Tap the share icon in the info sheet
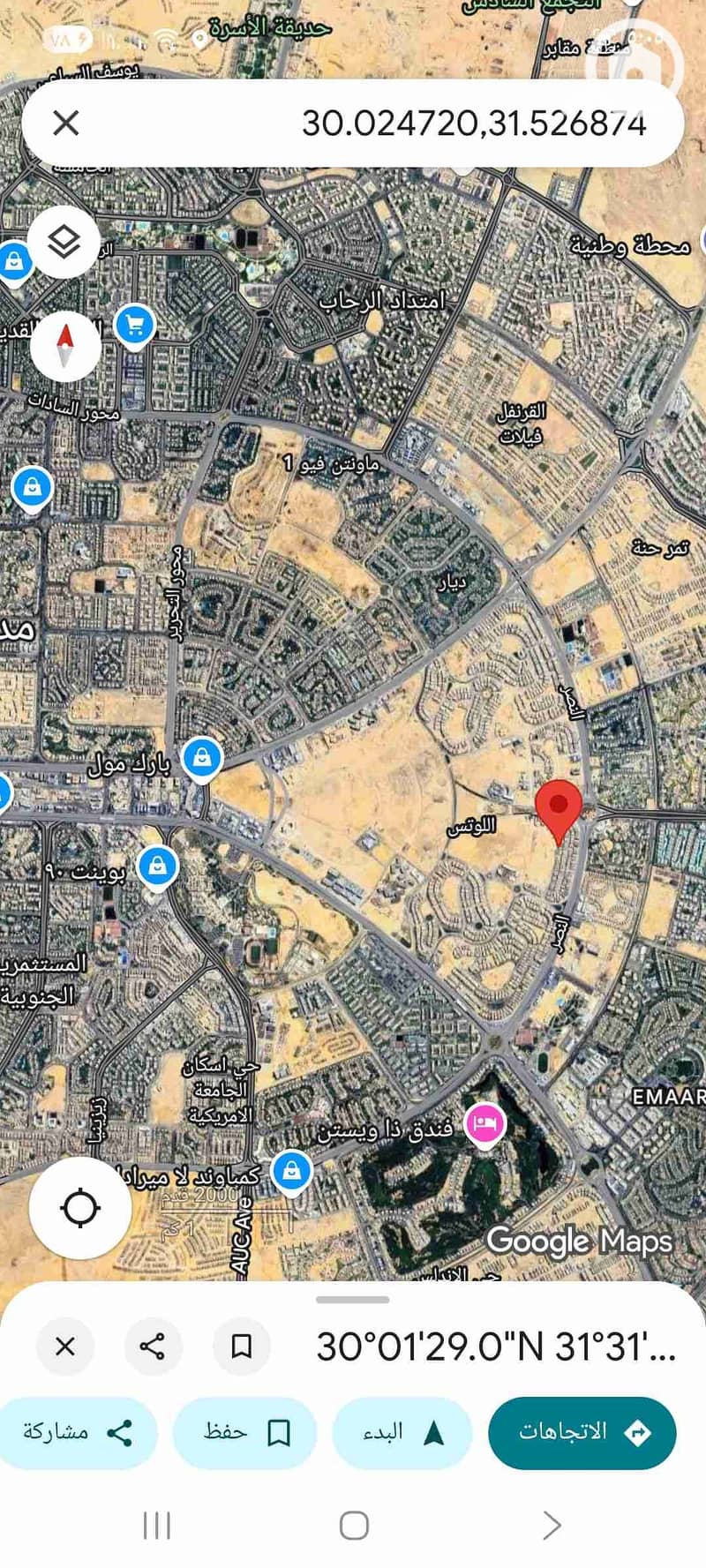Image resolution: width=706 pixels, height=1568 pixels. click(152, 1347)
